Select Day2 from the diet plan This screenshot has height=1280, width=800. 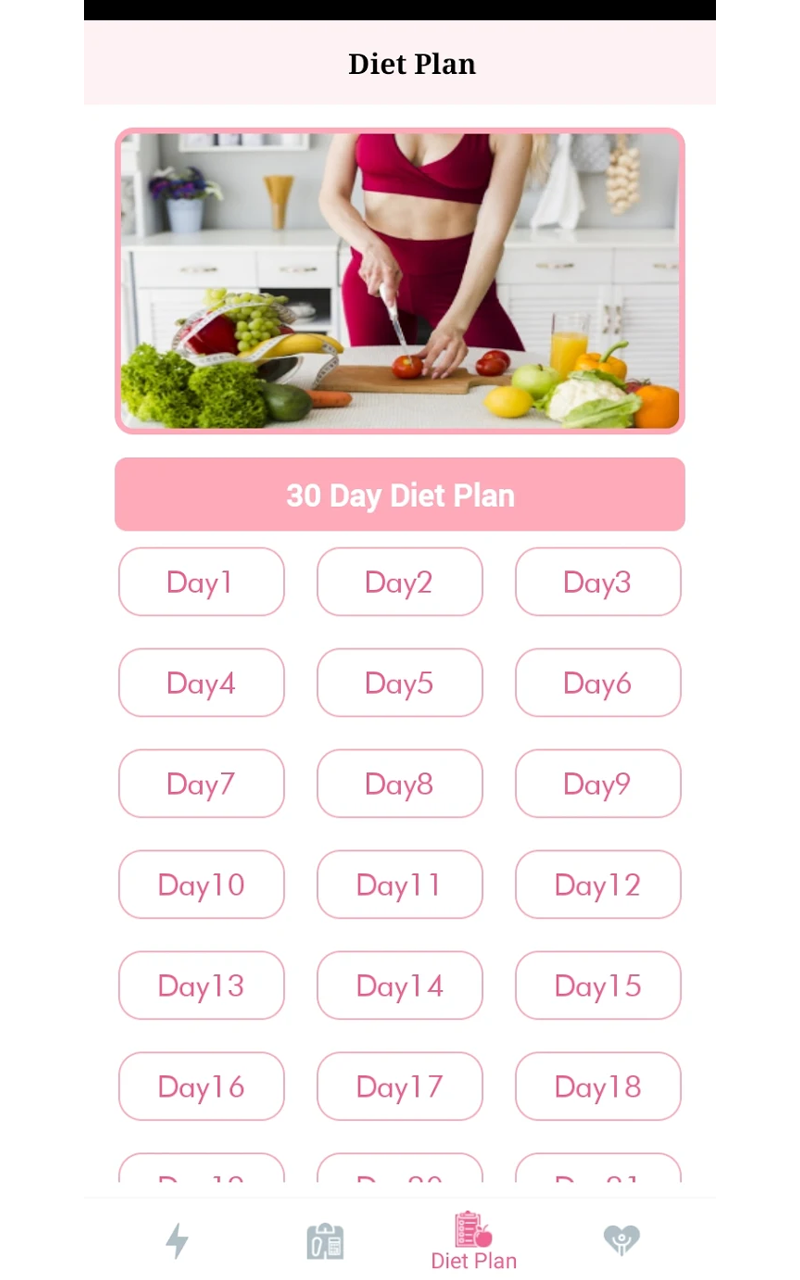click(x=399, y=582)
